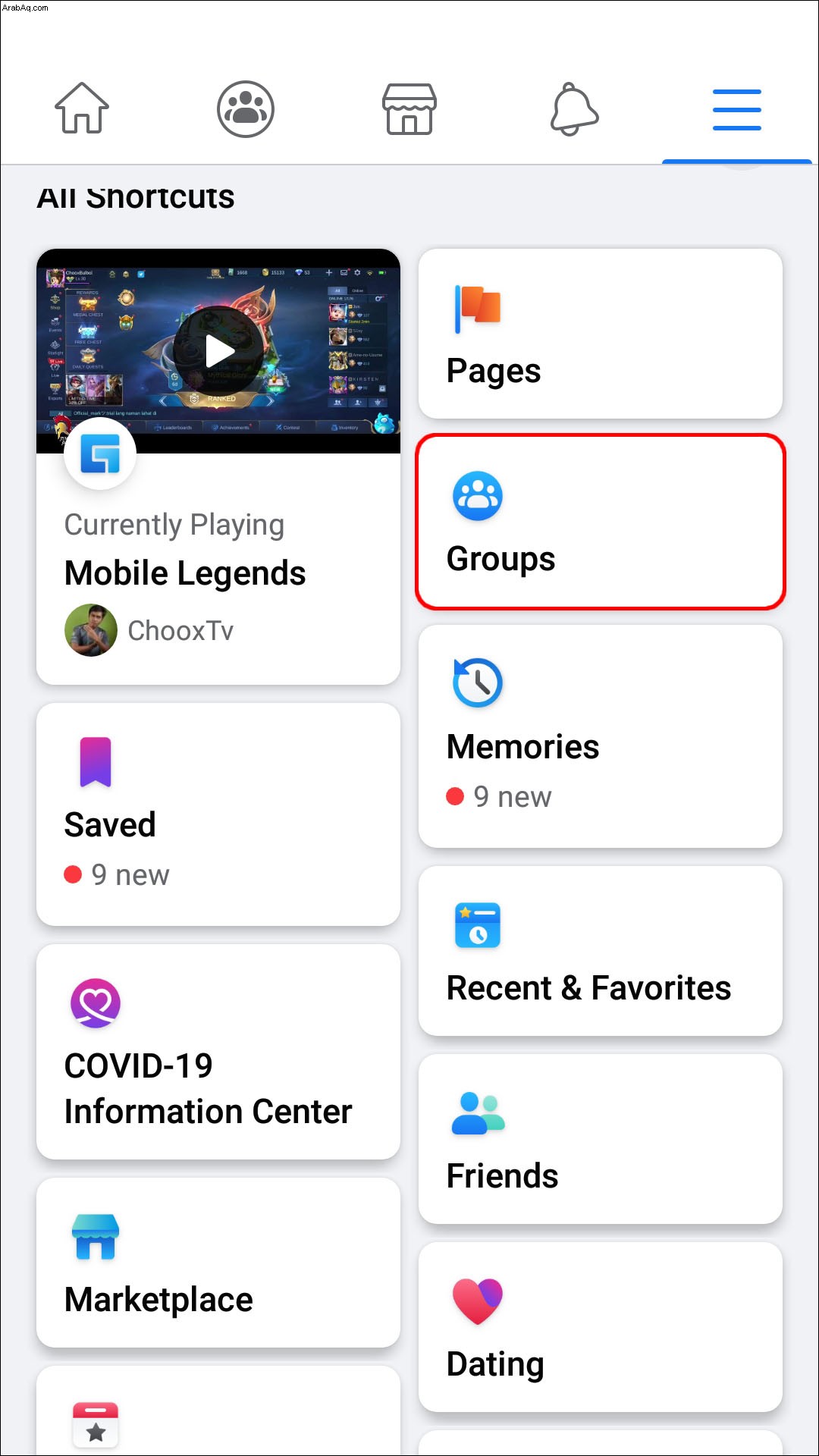Open the Groups shortcut card
Image resolution: width=819 pixels, height=1456 pixels.
point(600,522)
